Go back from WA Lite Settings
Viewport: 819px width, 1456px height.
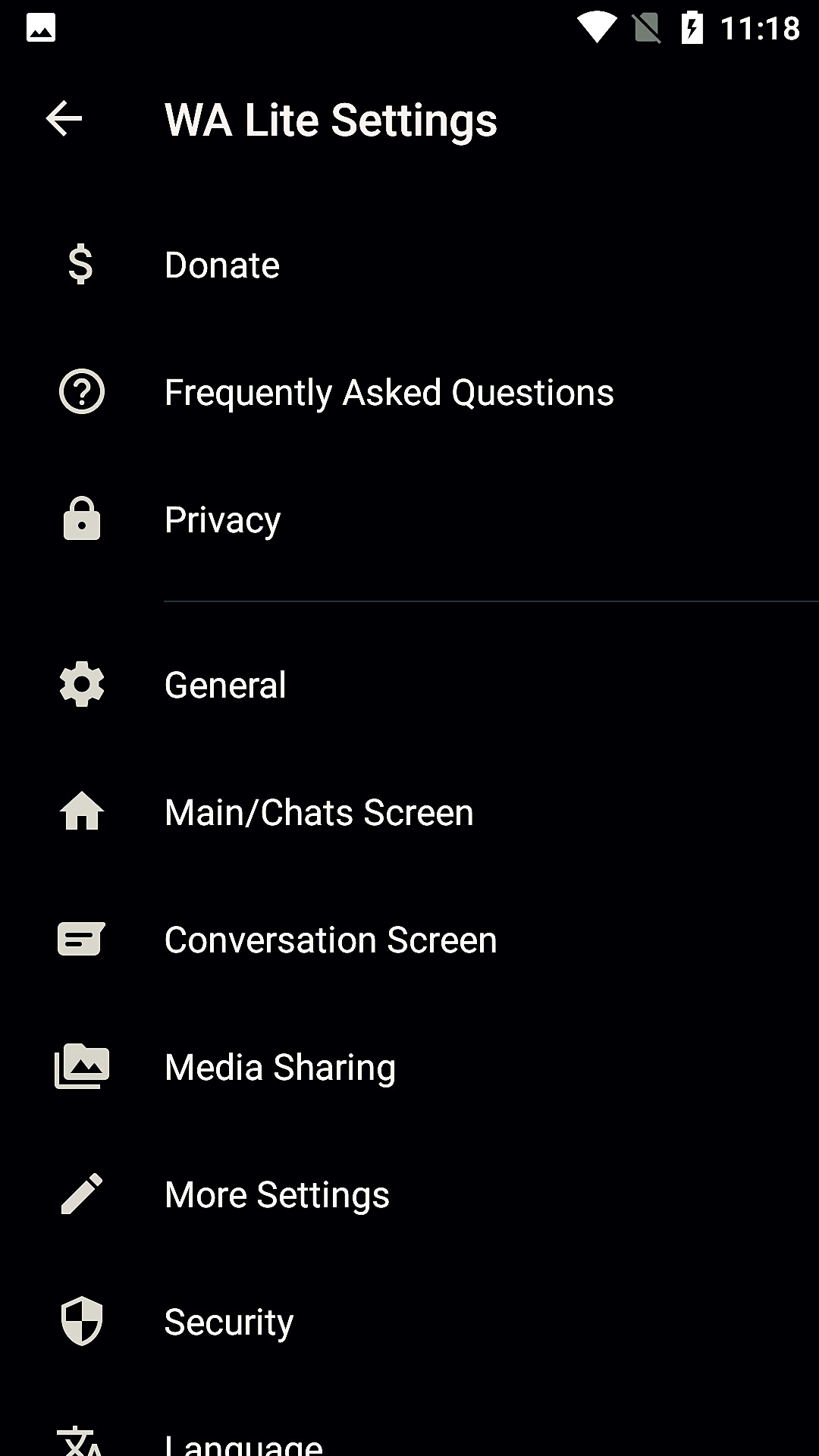tap(64, 119)
